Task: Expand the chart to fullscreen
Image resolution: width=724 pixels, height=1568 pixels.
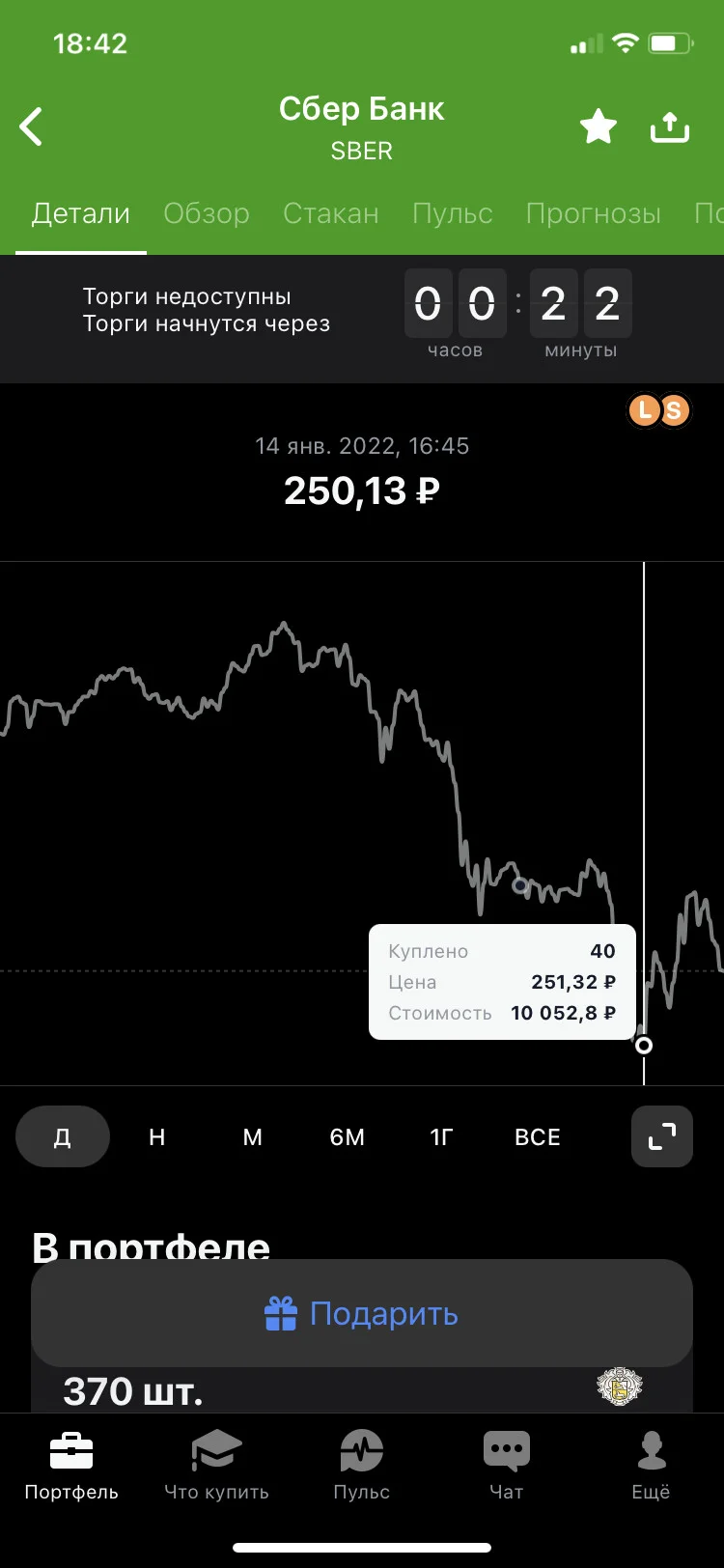Action: pyautogui.click(x=662, y=1136)
